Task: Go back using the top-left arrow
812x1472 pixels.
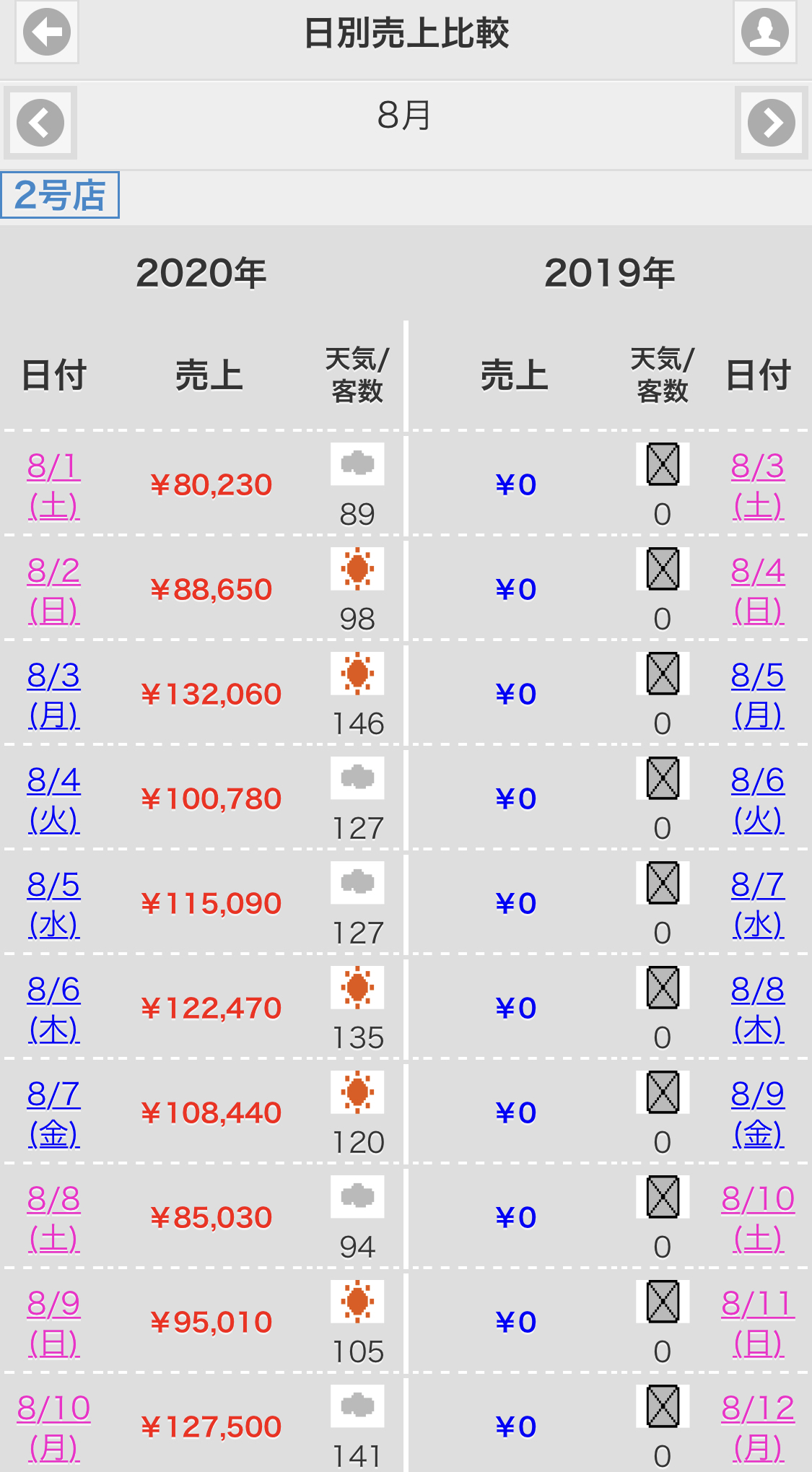Action: [x=47, y=32]
